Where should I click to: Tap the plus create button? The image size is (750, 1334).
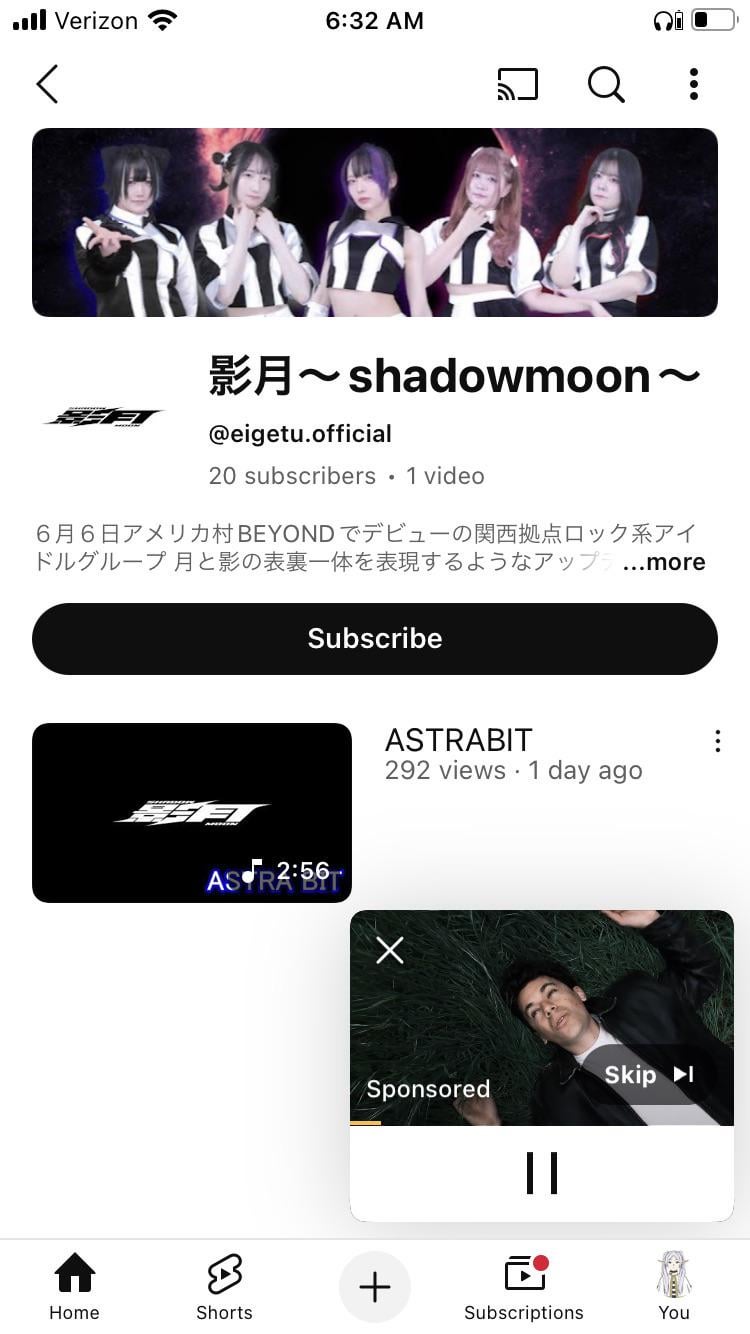tap(375, 1287)
